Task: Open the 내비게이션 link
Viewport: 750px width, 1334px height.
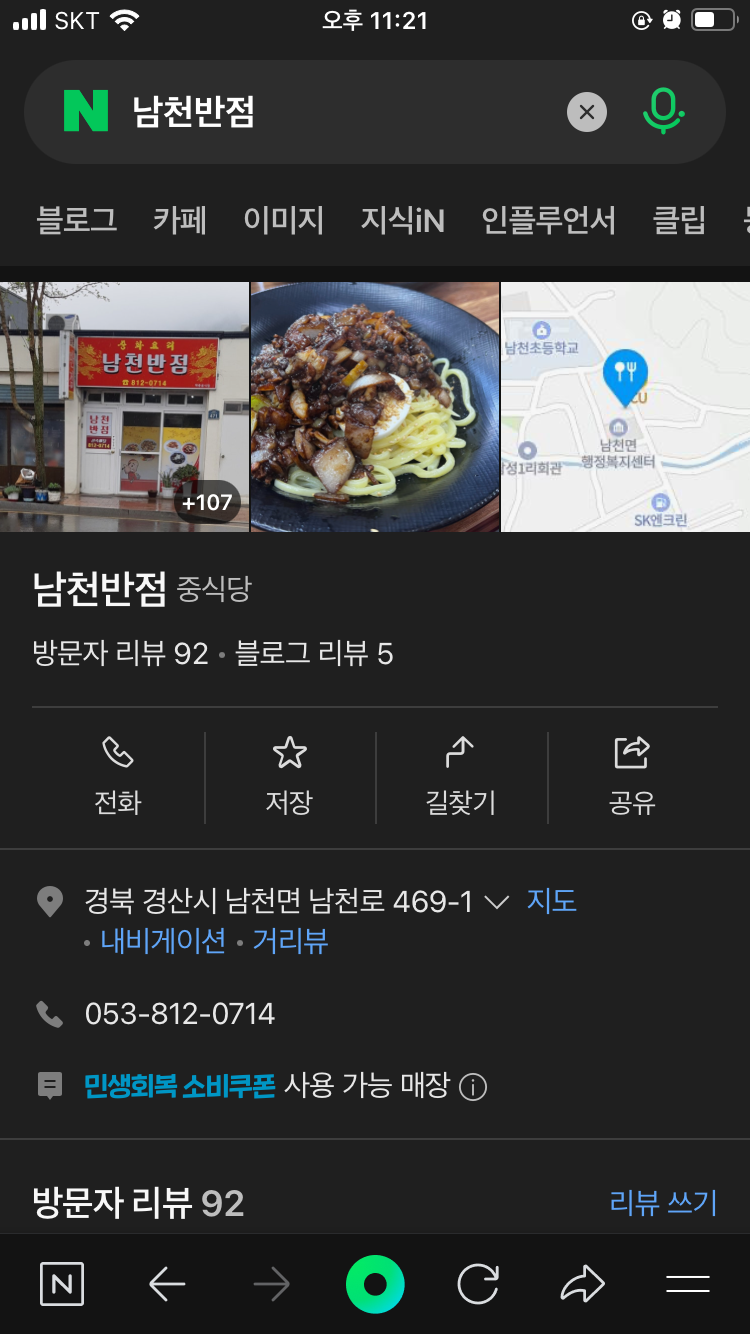Action: click(163, 941)
